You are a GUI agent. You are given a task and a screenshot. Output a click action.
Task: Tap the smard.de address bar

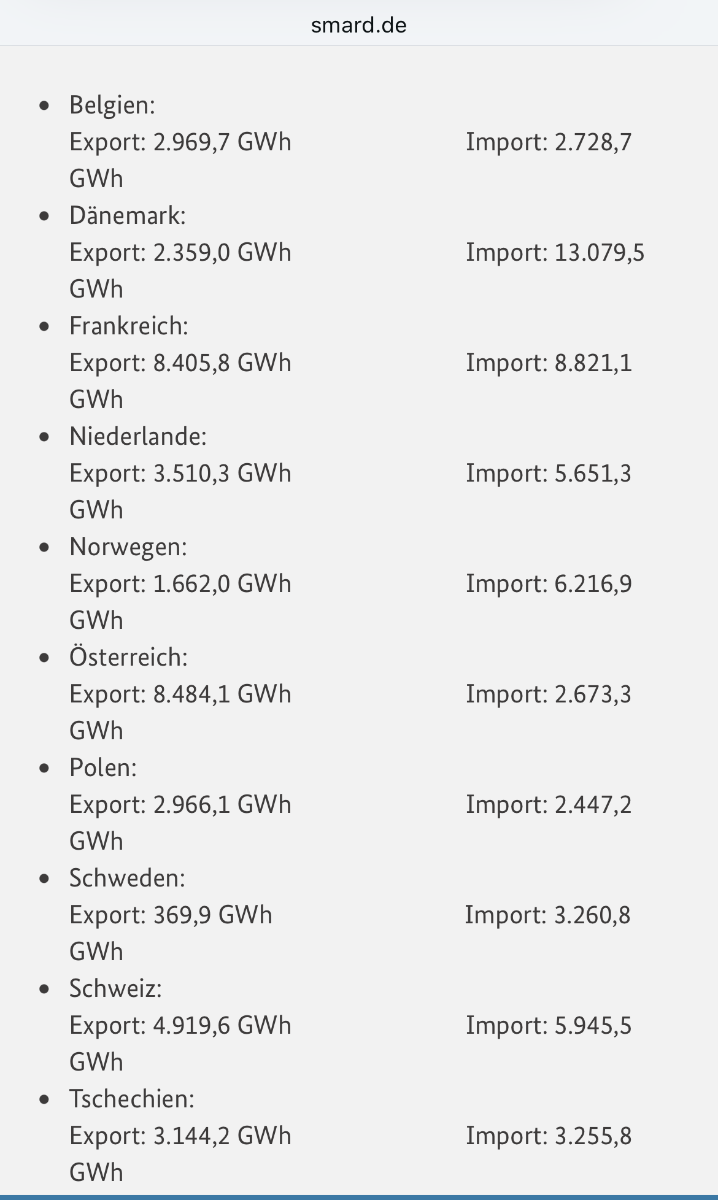pyautogui.click(x=359, y=25)
